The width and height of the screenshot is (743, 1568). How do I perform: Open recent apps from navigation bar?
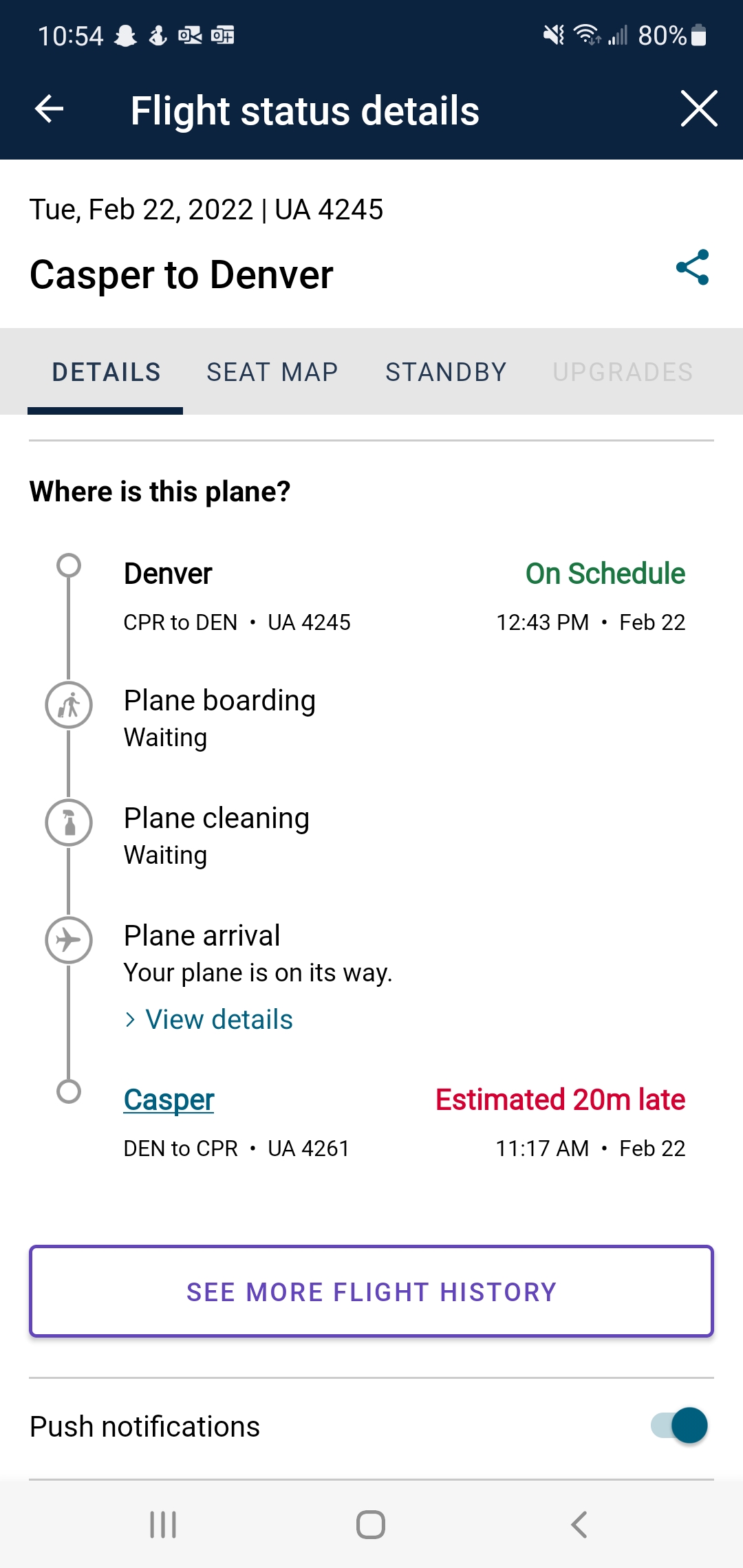coord(163,1525)
